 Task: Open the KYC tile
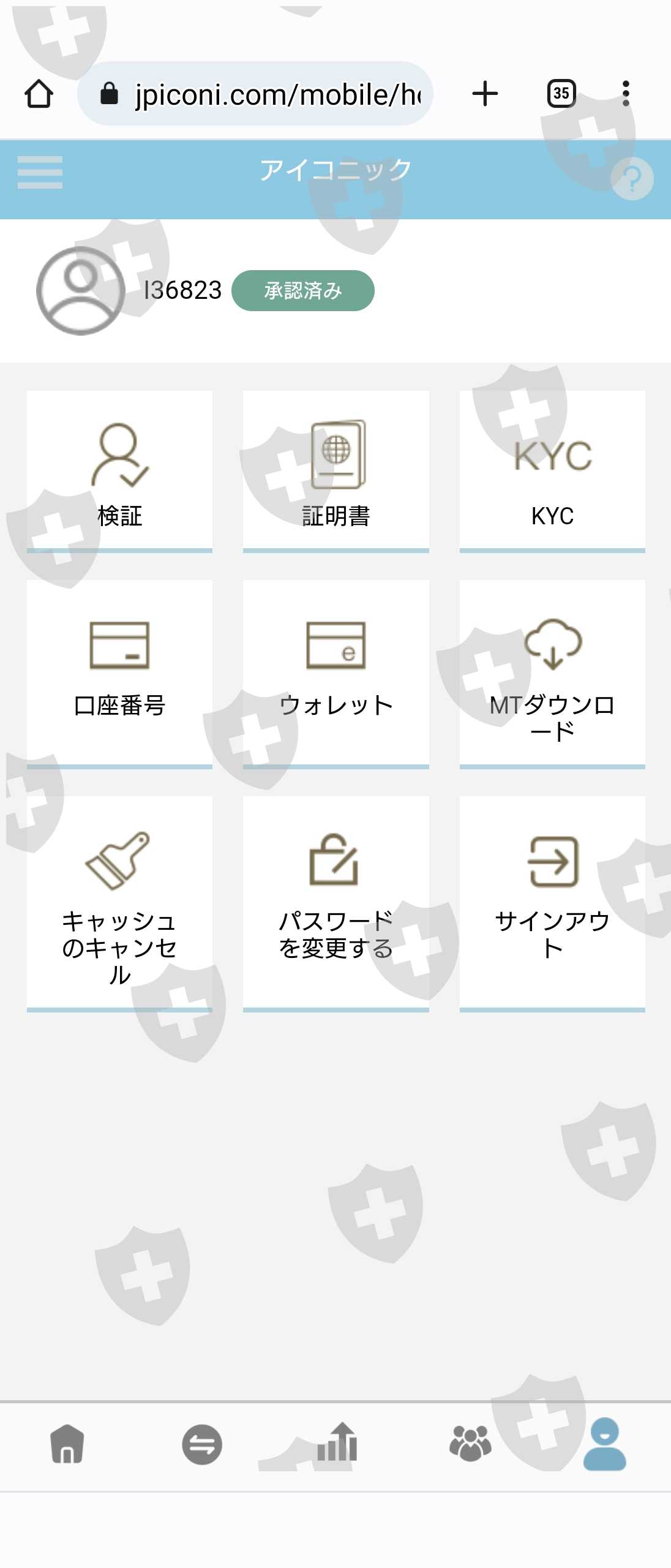point(552,472)
